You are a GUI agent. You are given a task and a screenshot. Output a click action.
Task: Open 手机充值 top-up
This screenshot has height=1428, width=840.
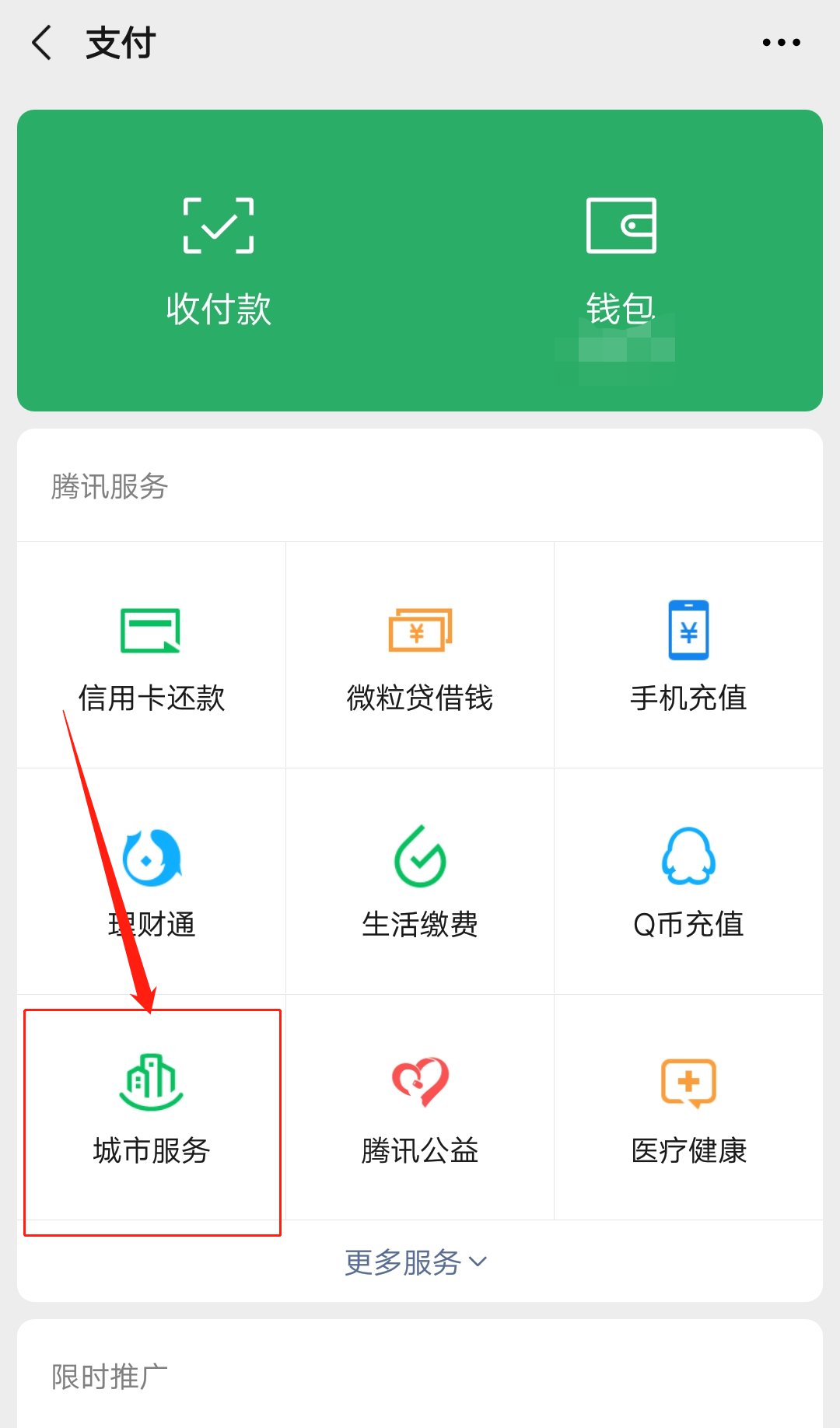coord(688,655)
